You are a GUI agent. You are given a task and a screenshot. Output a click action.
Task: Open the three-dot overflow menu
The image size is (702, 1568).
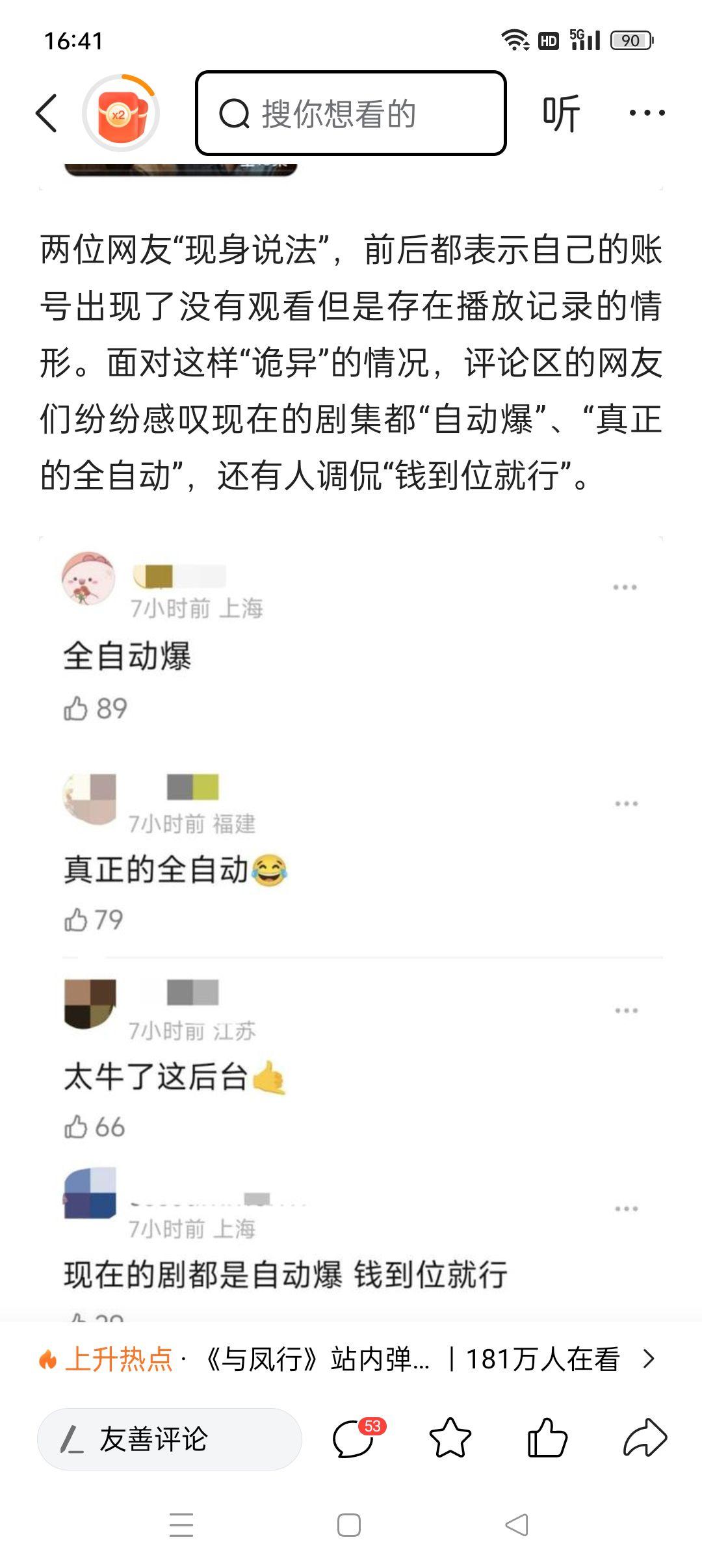647,113
